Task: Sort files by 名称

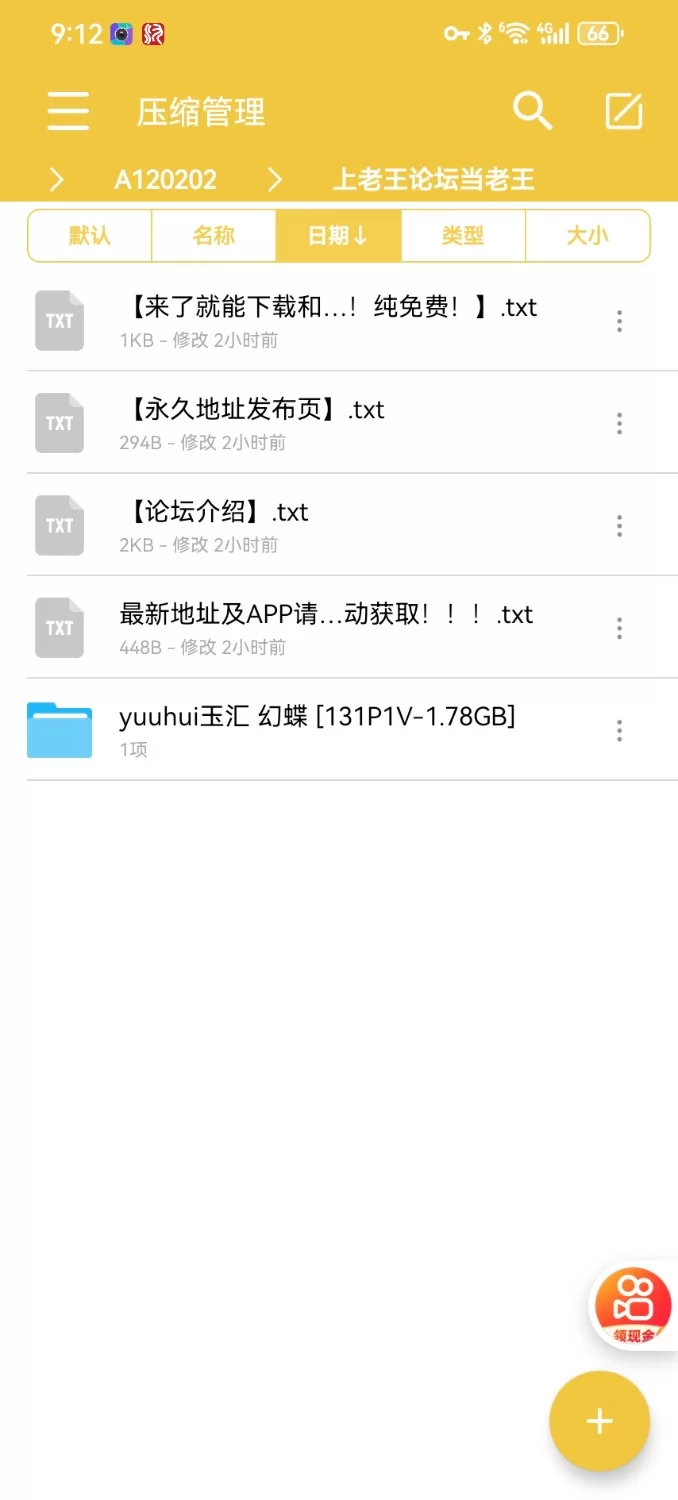Action: point(214,236)
